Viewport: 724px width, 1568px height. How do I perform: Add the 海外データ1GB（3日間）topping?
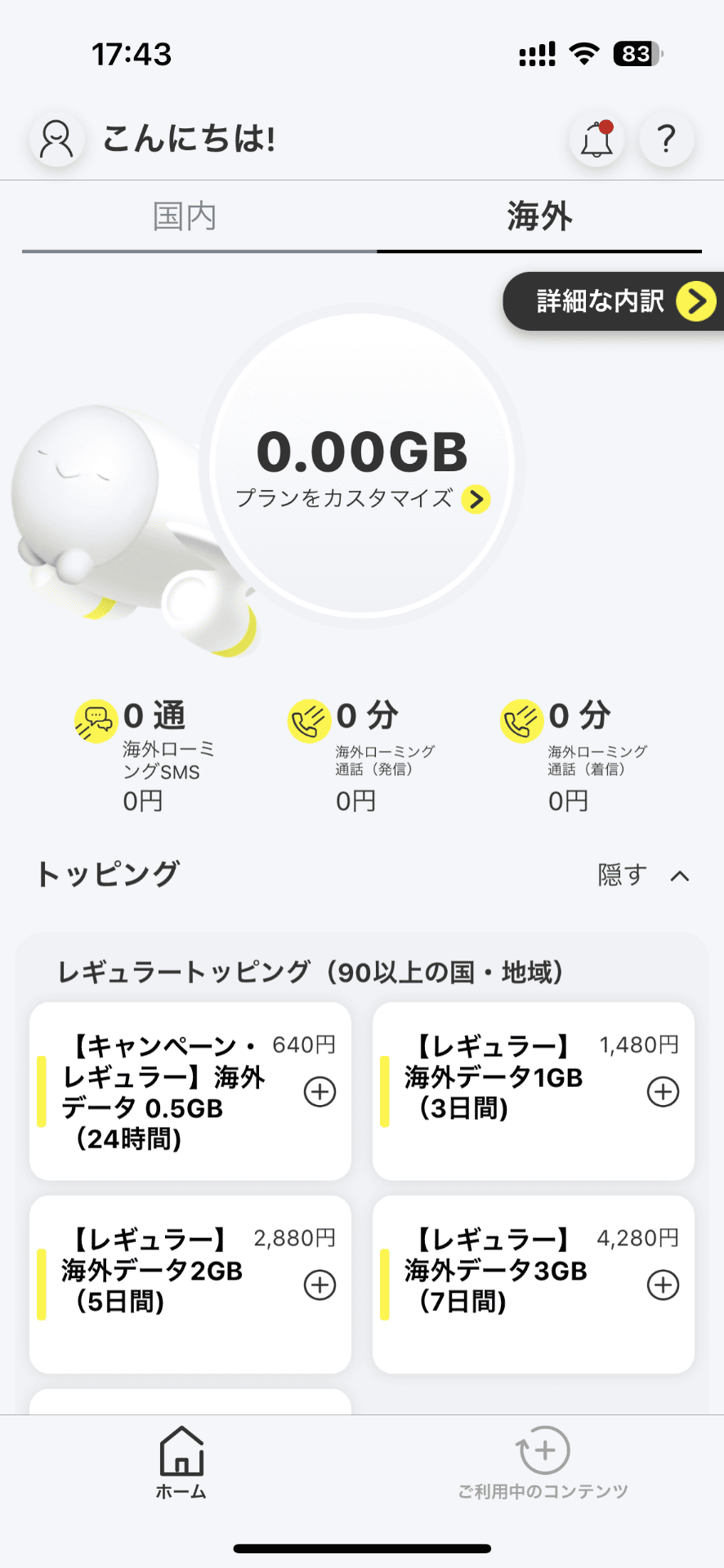click(663, 1091)
